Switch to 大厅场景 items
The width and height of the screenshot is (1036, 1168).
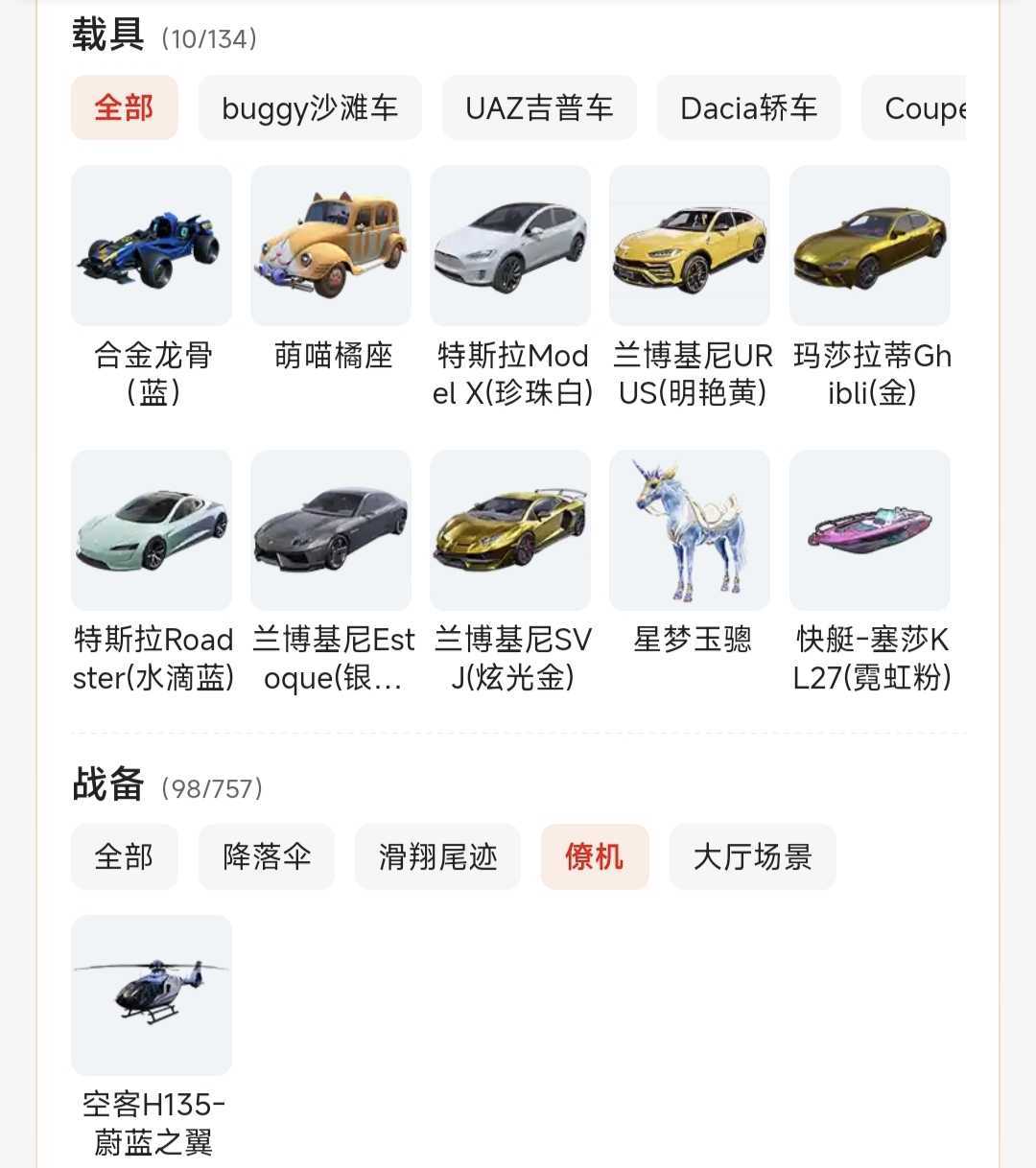coord(752,856)
